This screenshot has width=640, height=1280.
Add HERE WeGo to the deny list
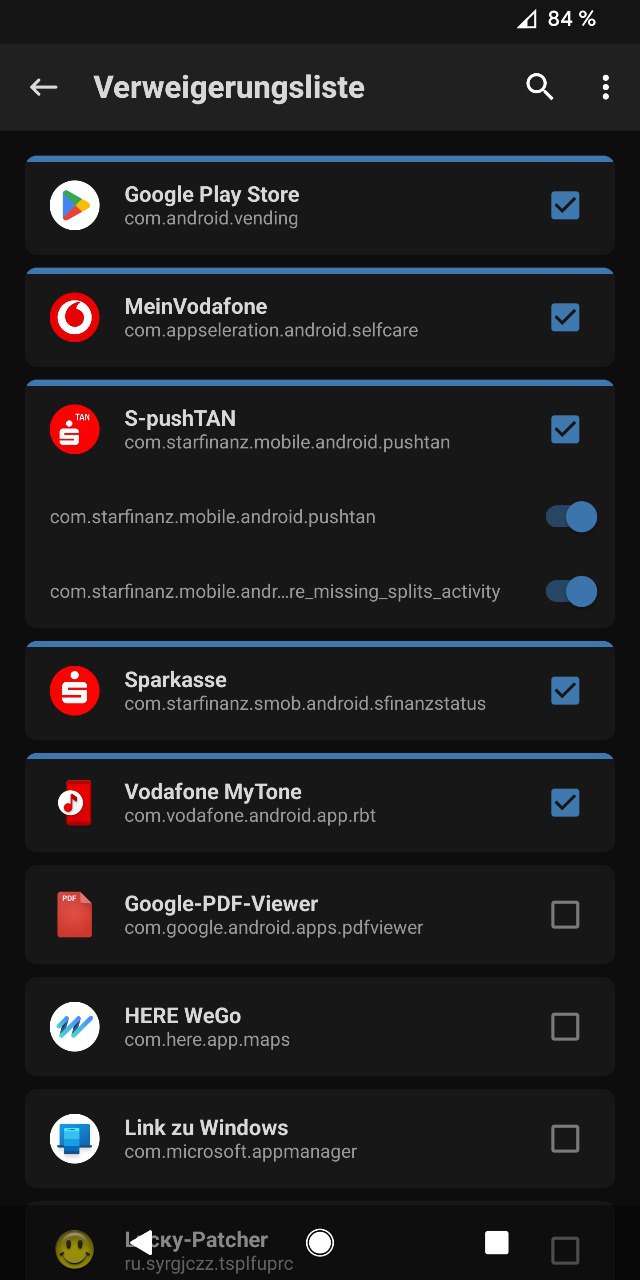[x=565, y=1027]
